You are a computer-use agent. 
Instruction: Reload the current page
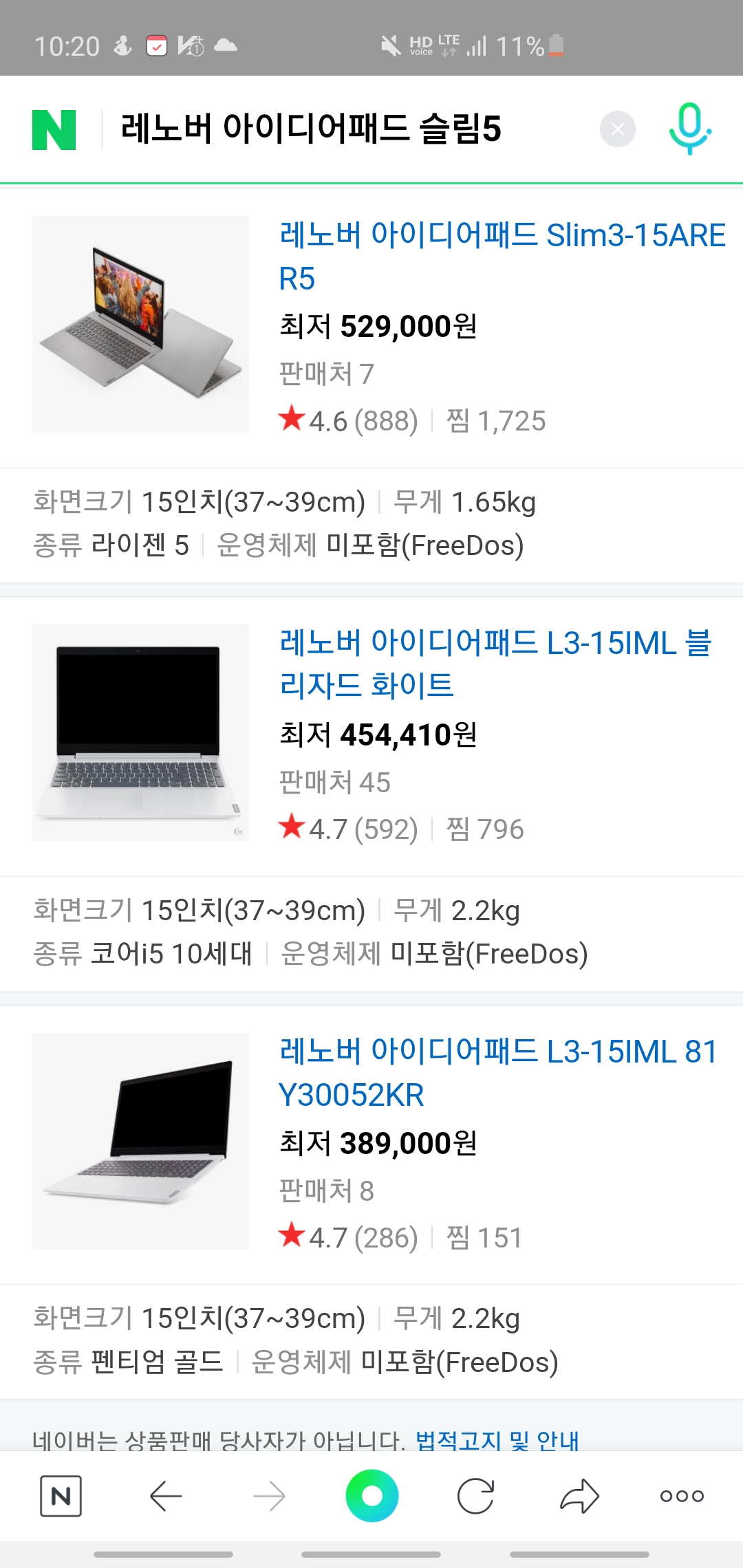click(475, 1496)
